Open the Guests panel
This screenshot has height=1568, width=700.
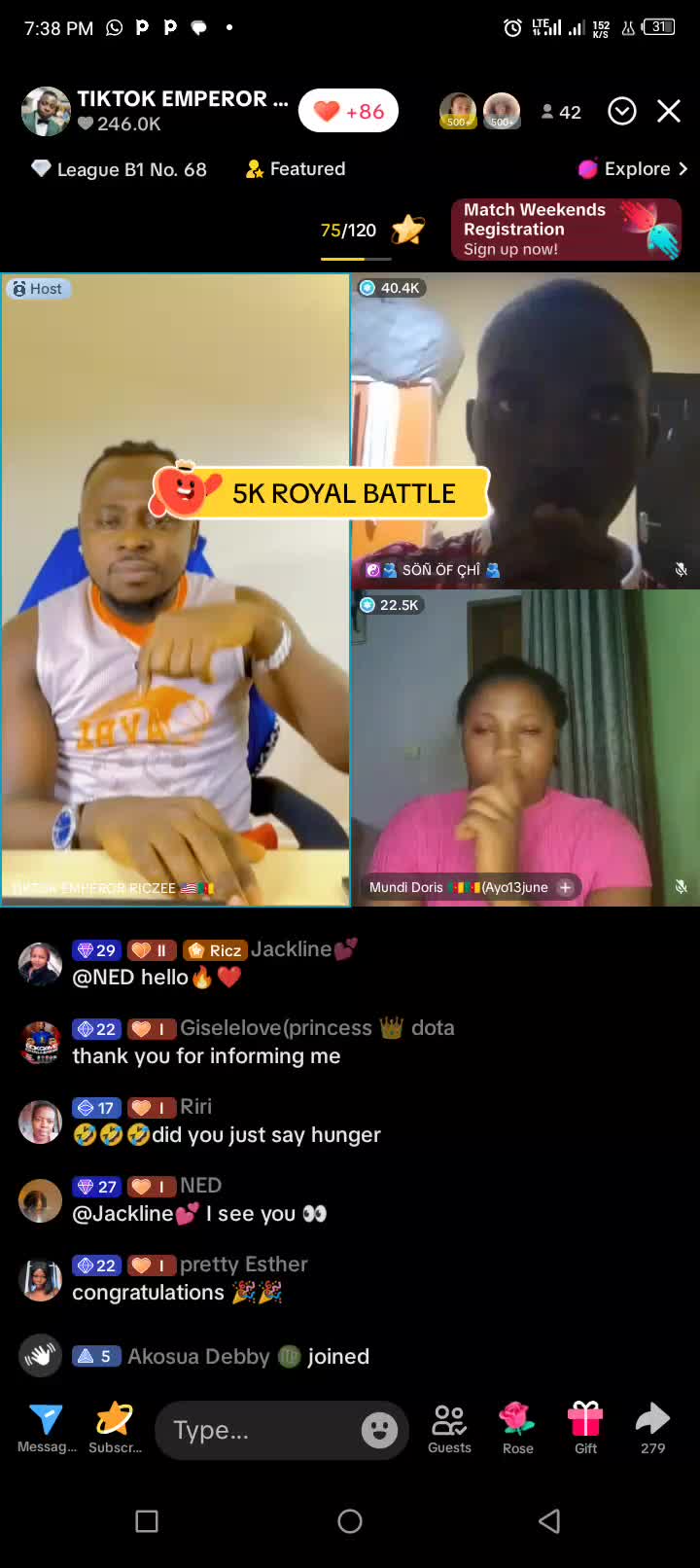[449, 1429]
